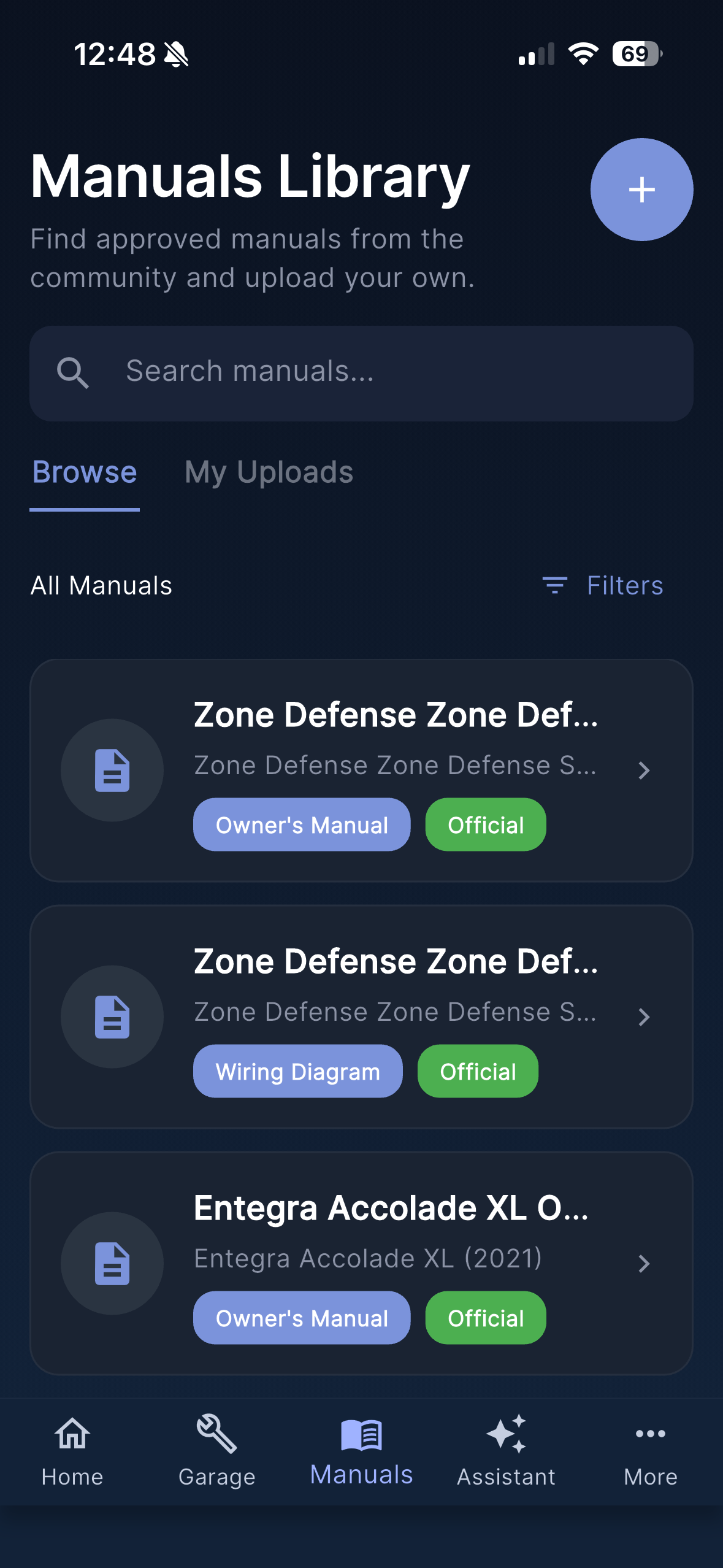Click the search magnifier icon
The width and height of the screenshot is (723, 1568).
[74, 372]
